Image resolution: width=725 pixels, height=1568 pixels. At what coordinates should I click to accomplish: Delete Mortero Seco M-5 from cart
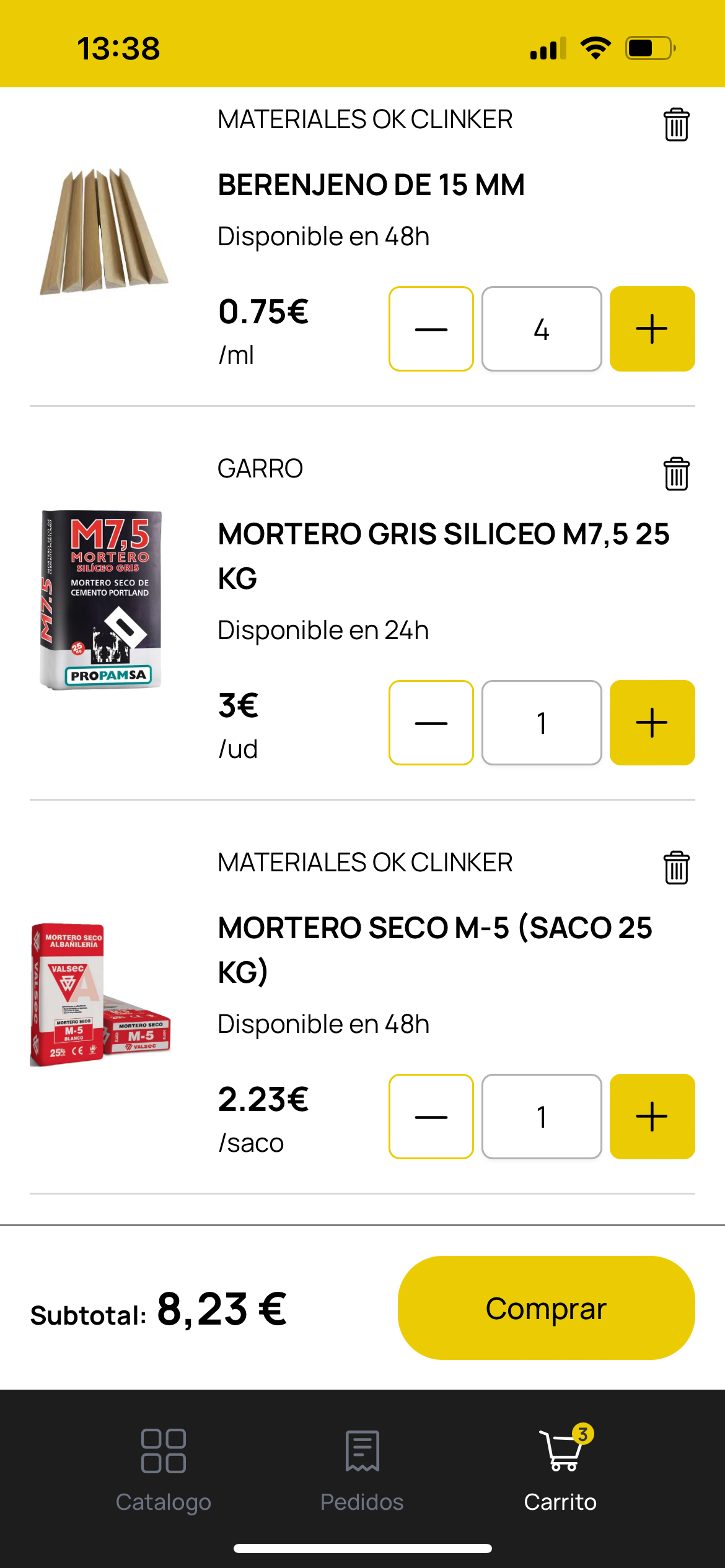pos(676,868)
